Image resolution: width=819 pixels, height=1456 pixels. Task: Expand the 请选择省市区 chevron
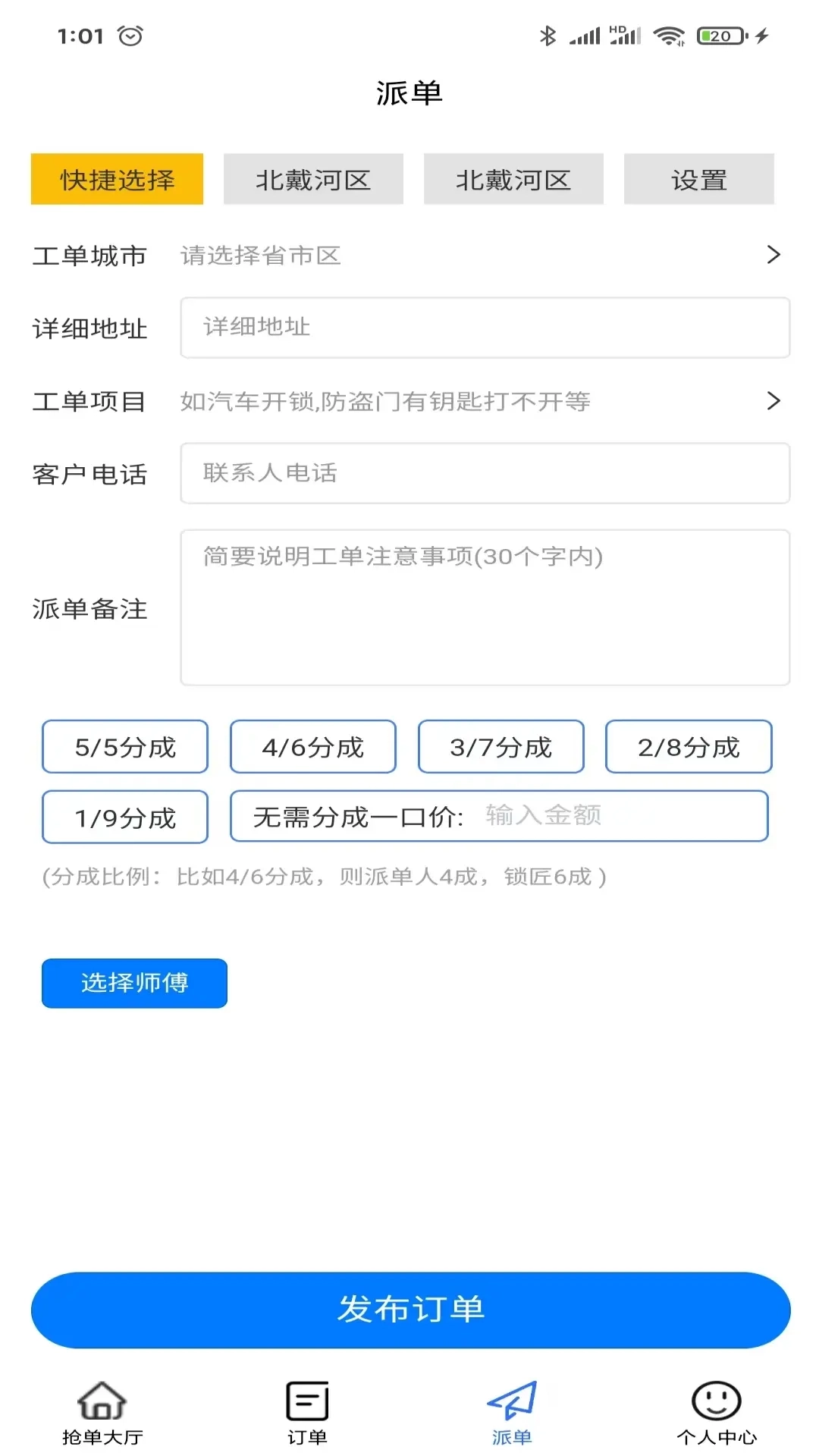pyautogui.click(x=773, y=255)
